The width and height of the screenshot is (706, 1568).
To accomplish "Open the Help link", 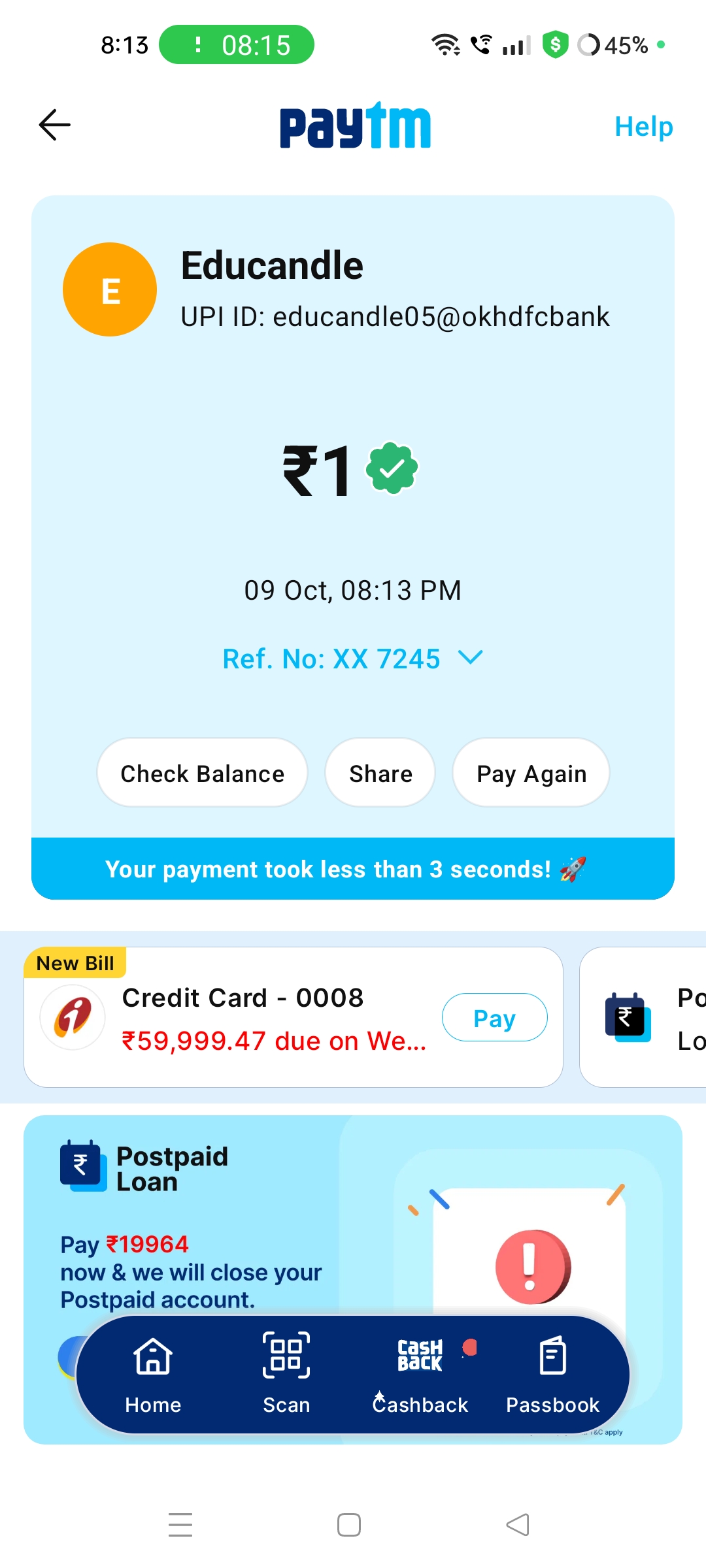I will click(x=643, y=126).
